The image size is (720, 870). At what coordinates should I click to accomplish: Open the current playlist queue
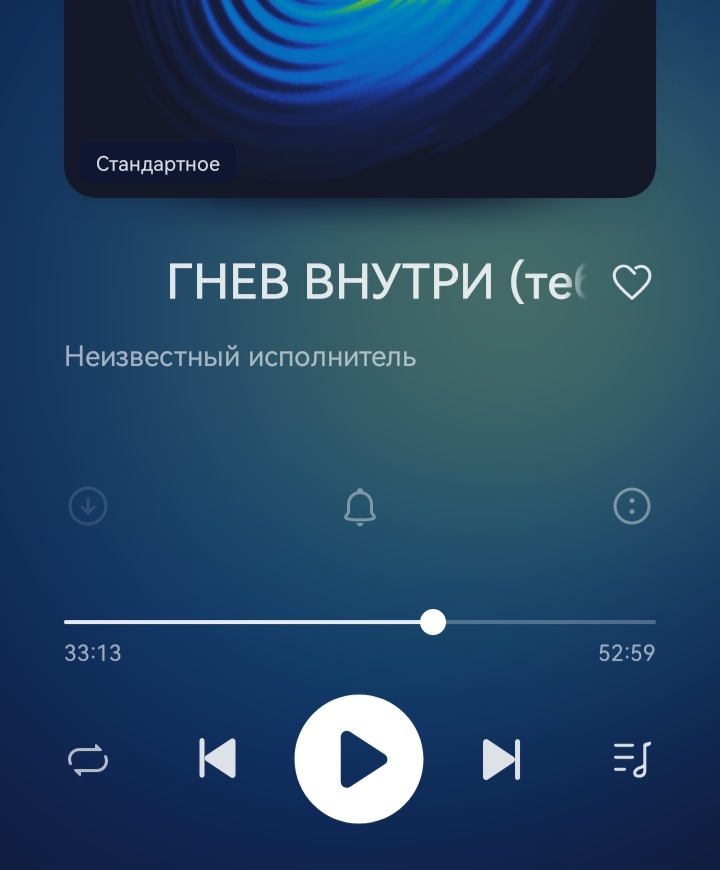[x=631, y=759]
